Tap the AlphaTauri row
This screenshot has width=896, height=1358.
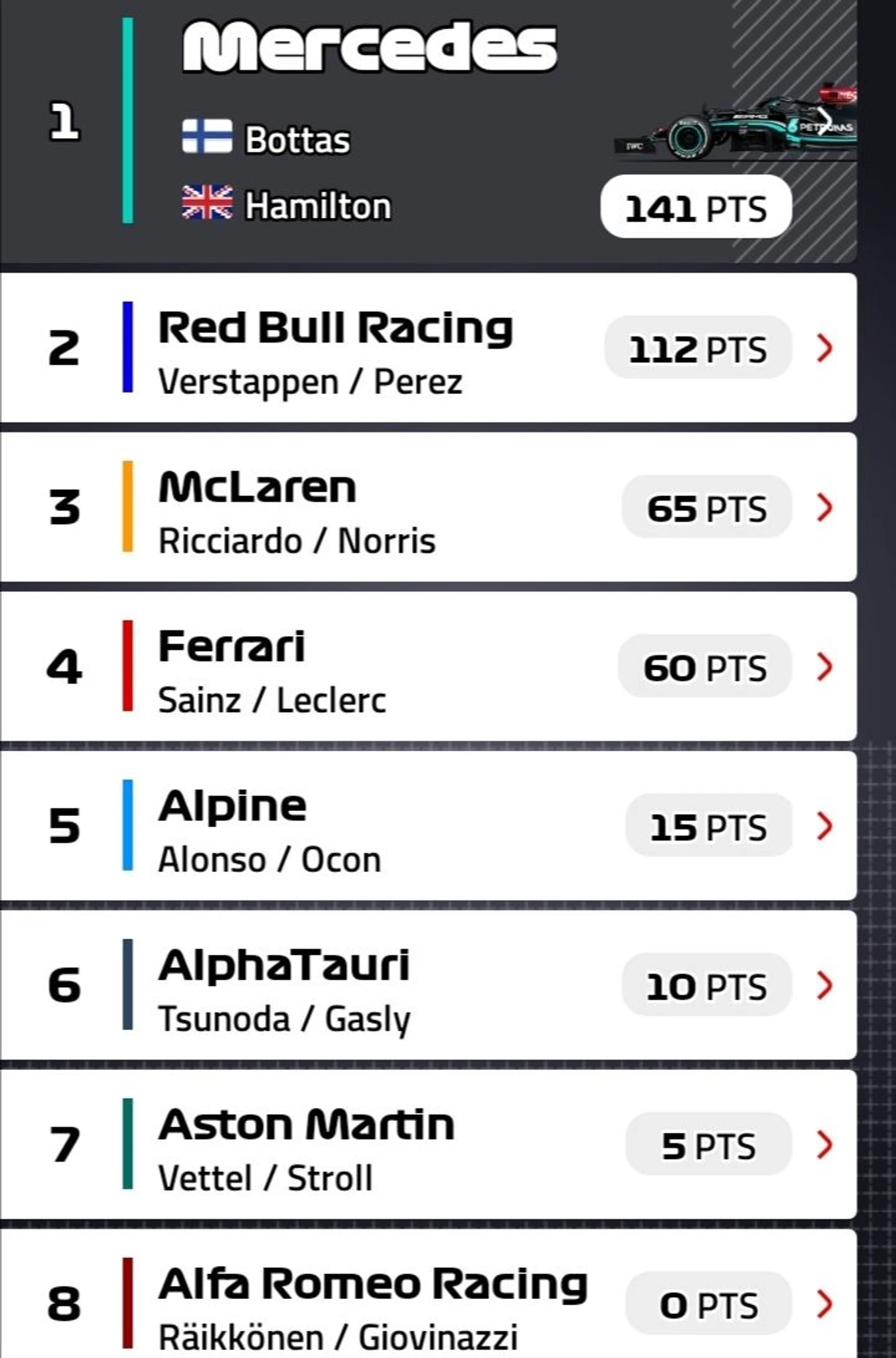click(428, 985)
